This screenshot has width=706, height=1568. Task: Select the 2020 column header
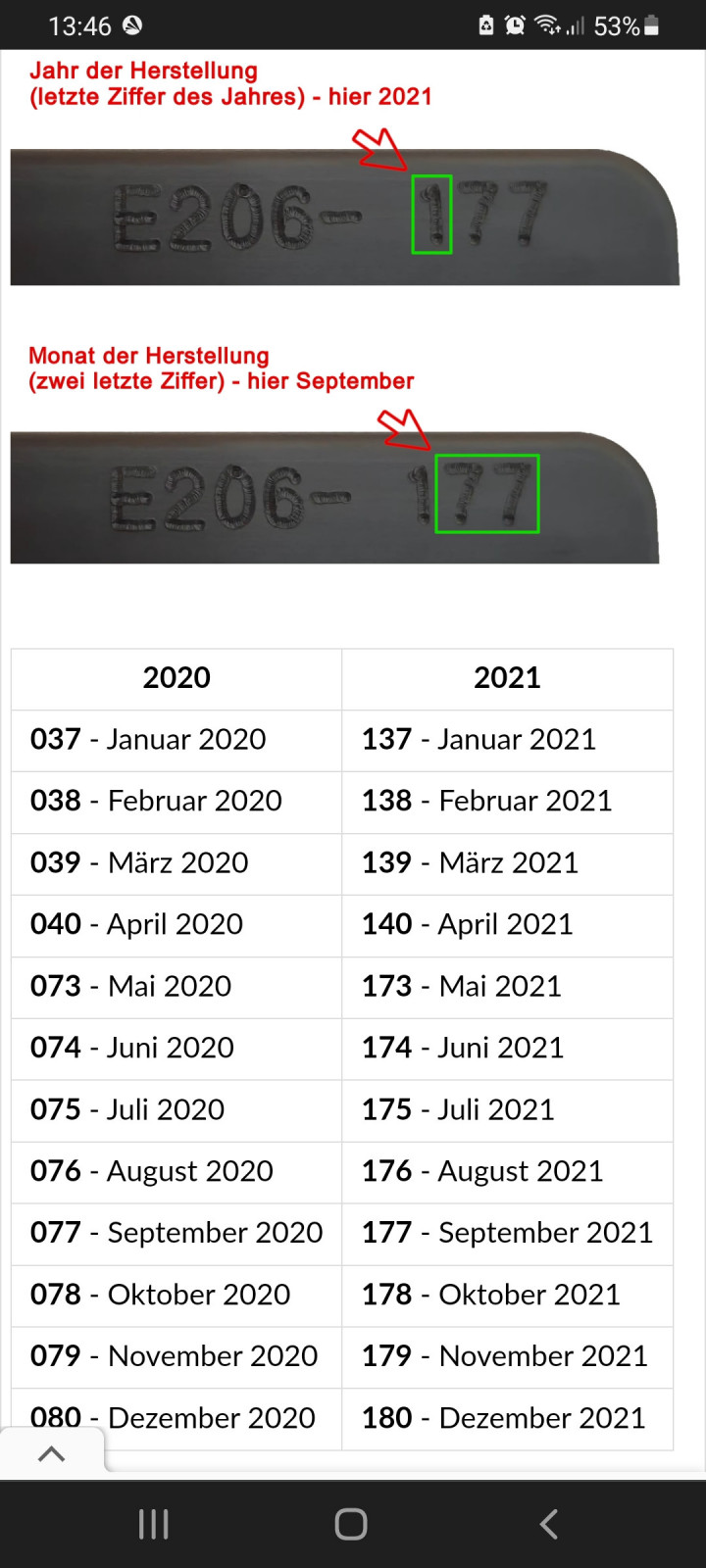pyautogui.click(x=176, y=678)
